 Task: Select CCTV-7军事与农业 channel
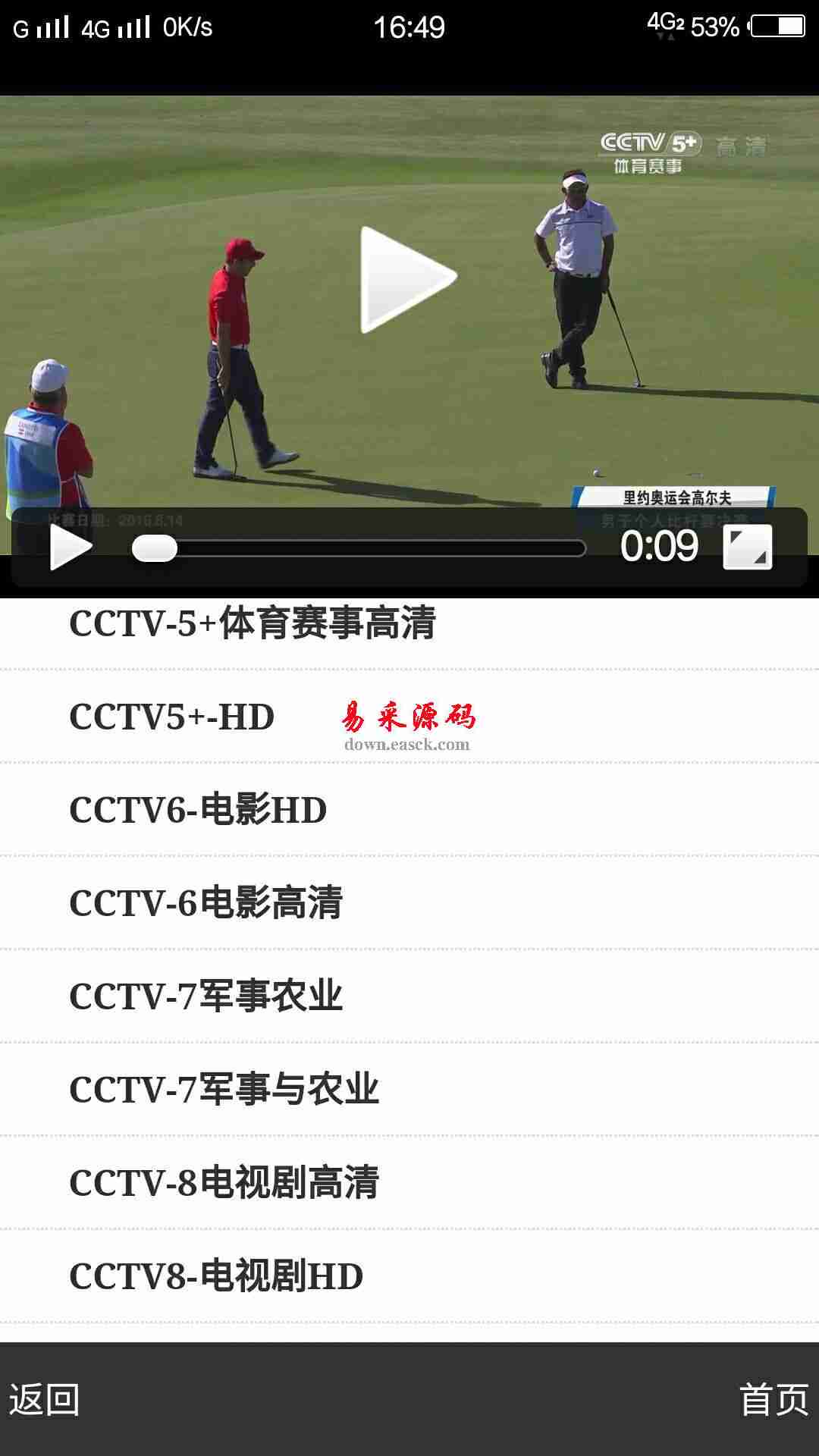(224, 1090)
